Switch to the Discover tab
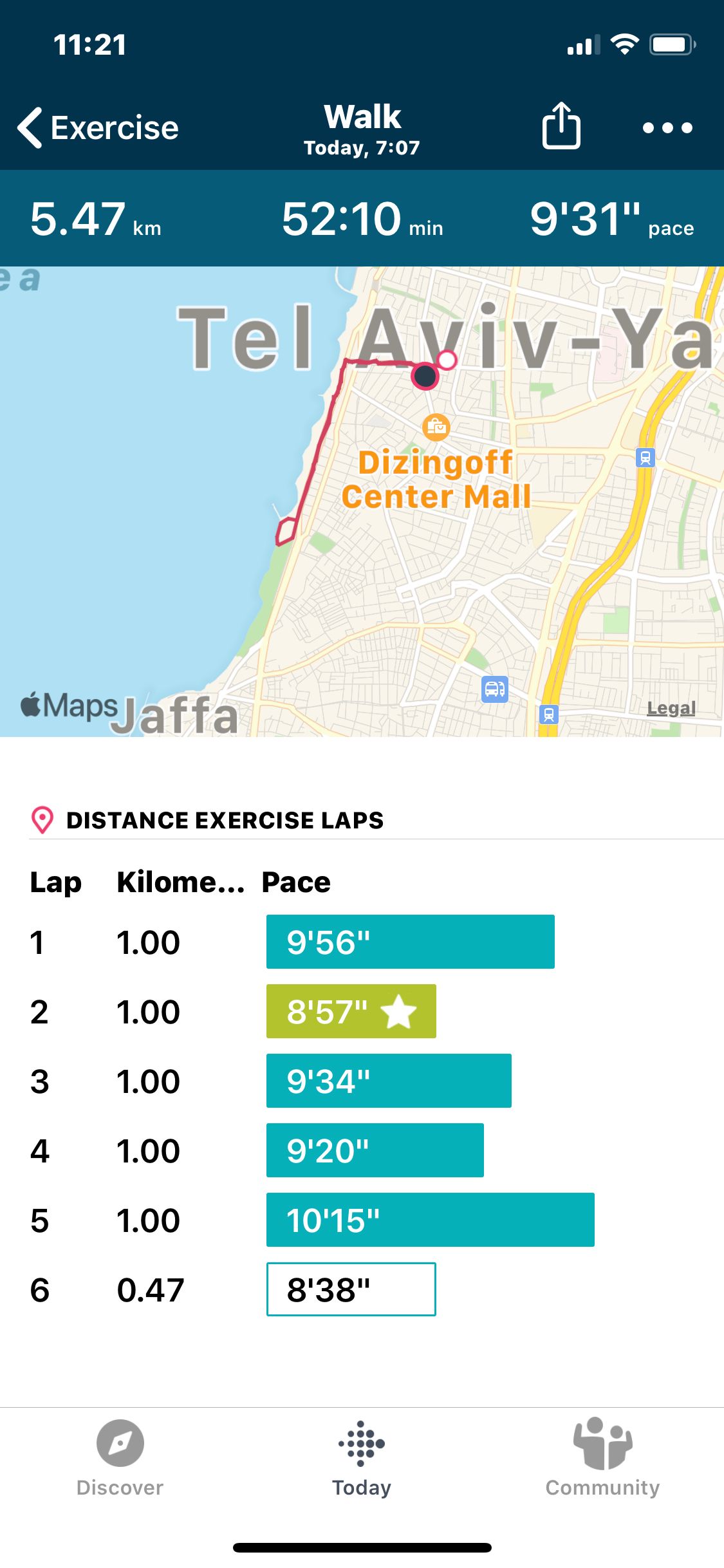 (120, 1474)
